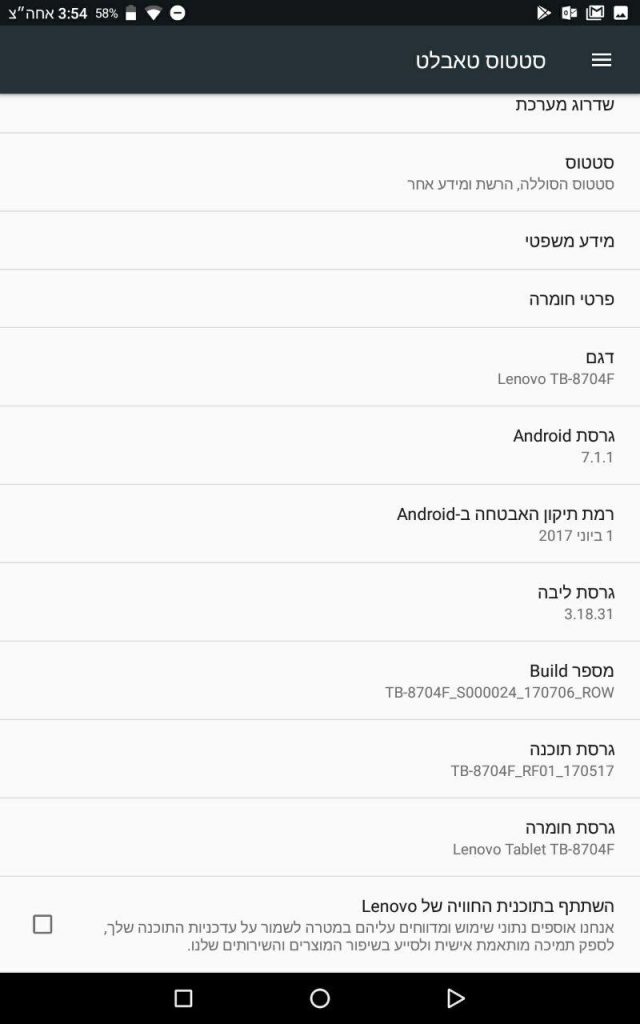
Task: Go to the home screen
Action: click(x=320, y=998)
